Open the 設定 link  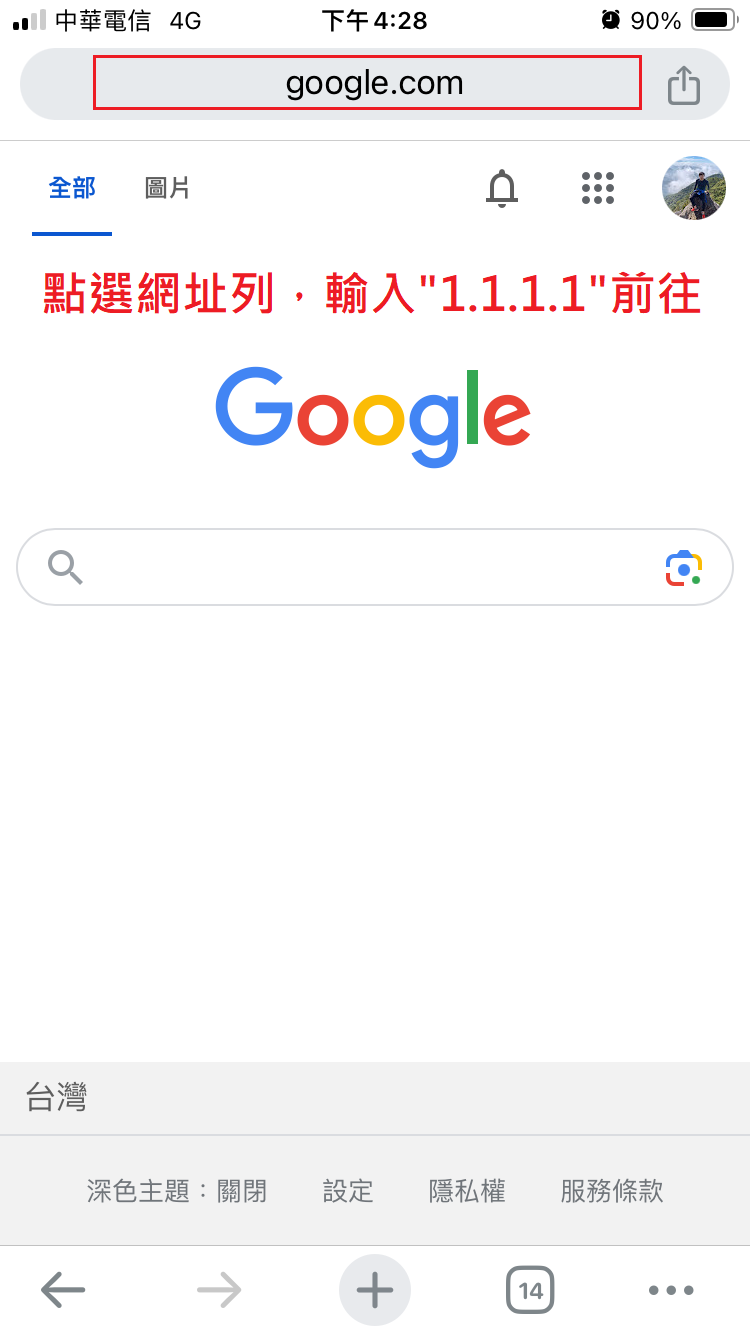click(348, 1191)
